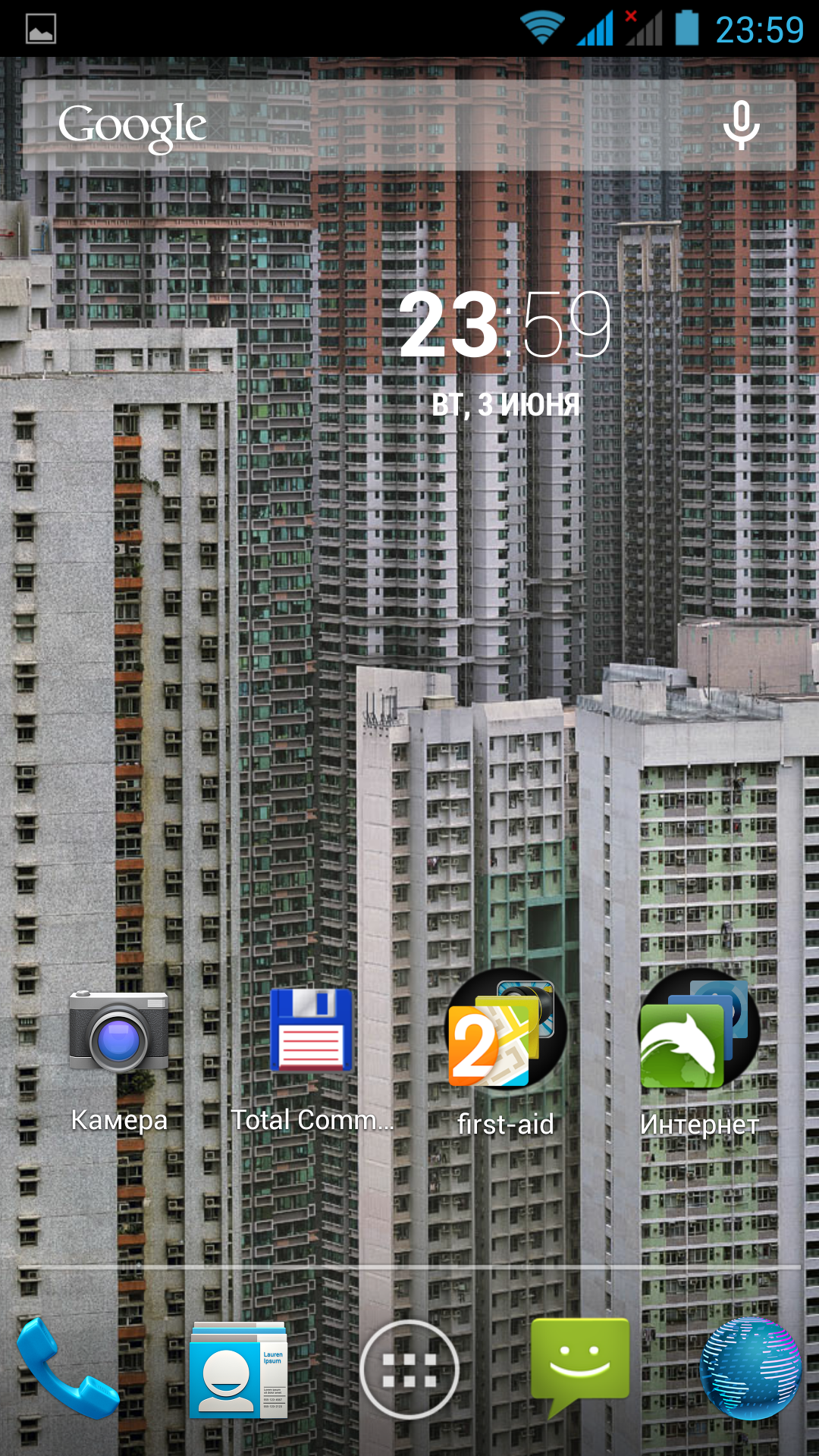
Task: Open the contacts app
Action: [238, 1369]
